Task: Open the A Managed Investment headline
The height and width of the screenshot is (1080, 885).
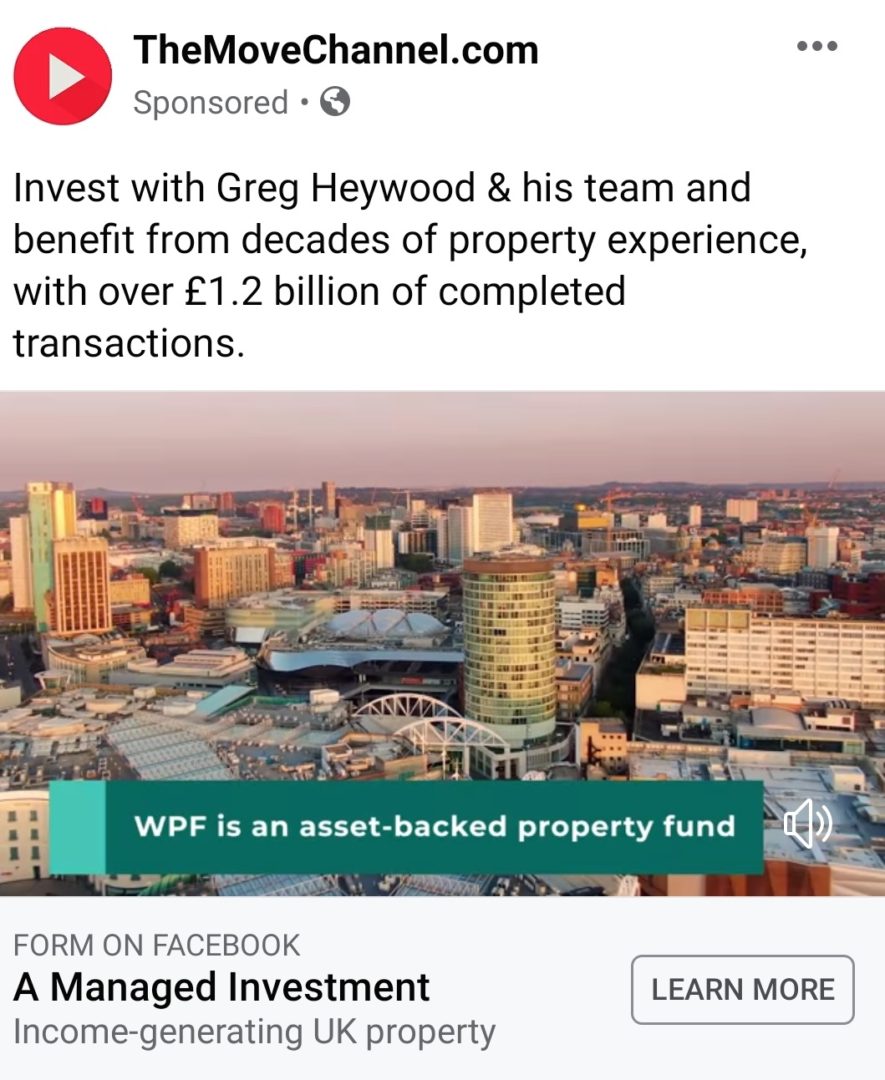Action: [x=222, y=987]
